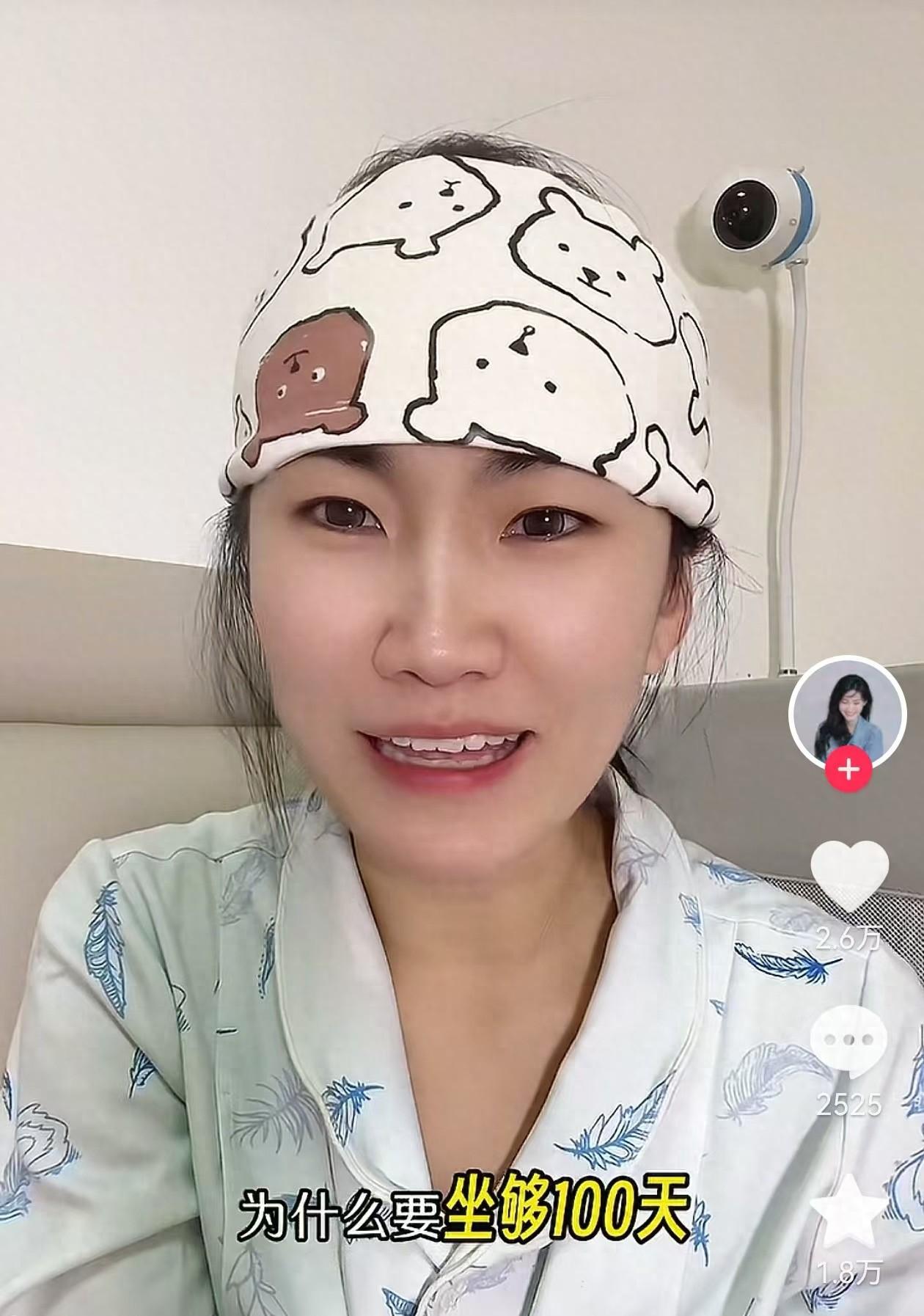
Task: Add this video to favorites with the star
Action: click(x=848, y=1209)
